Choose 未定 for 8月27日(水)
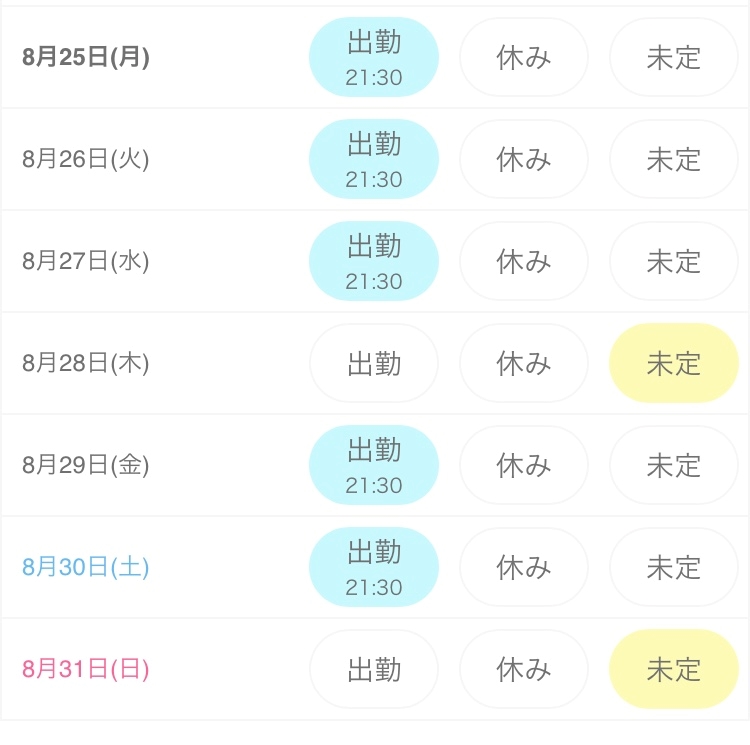Viewport: 750px width, 745px height. point(673,261)
